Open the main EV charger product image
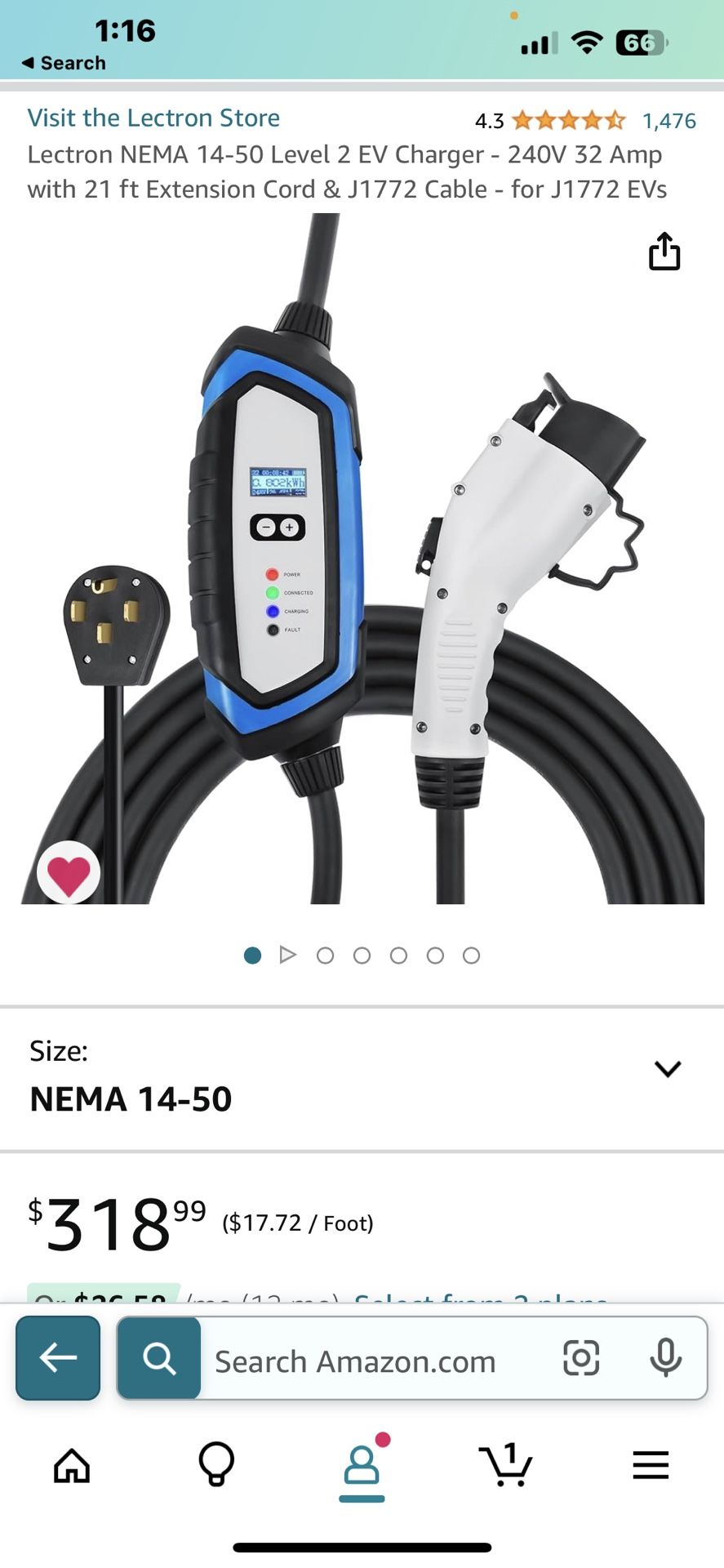 click(362, 559)
